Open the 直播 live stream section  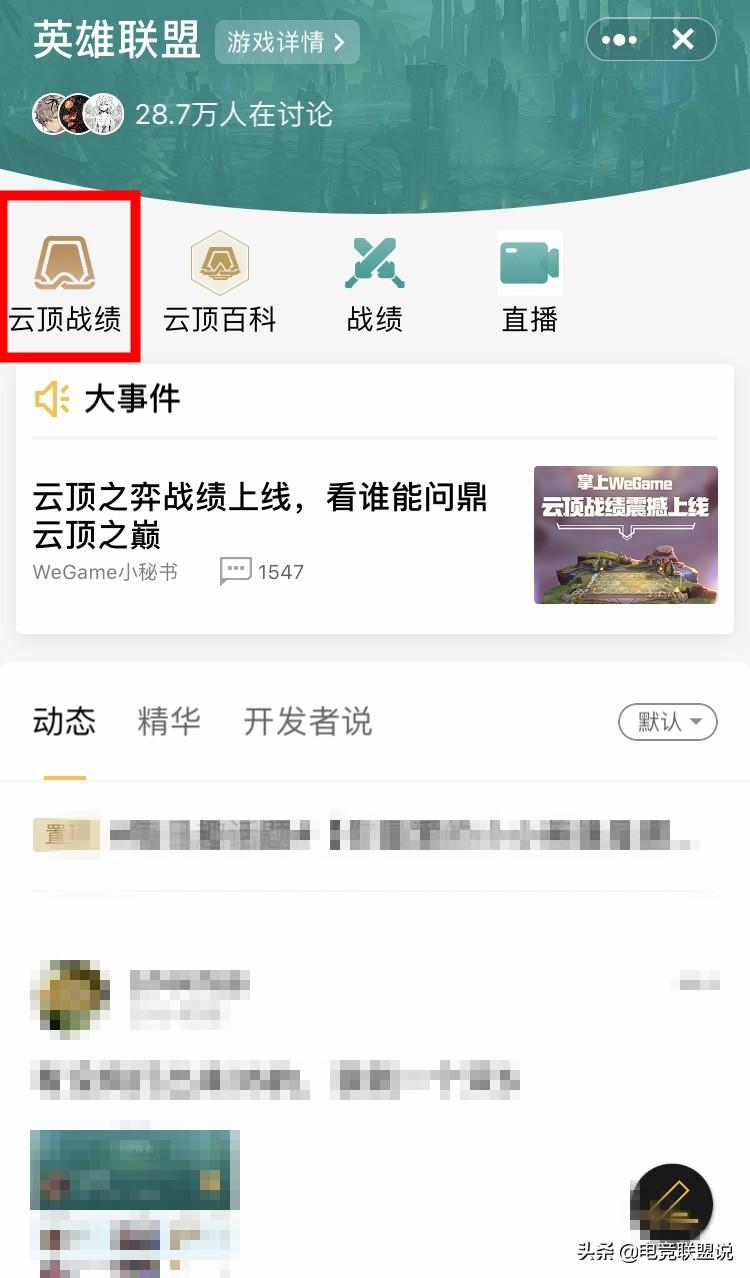click(529, 280)
